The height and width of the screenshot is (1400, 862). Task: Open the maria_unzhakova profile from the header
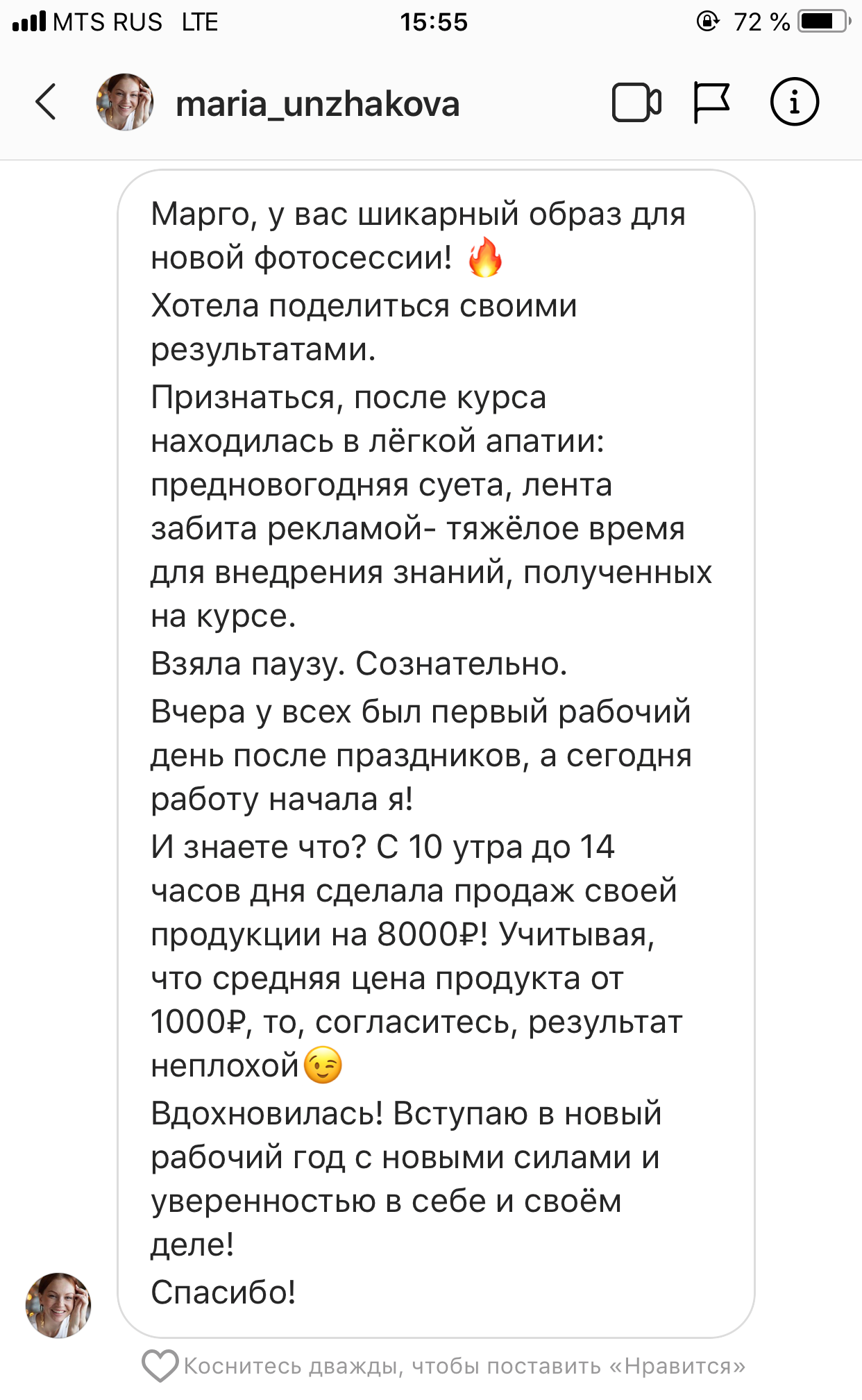(317, 104)
